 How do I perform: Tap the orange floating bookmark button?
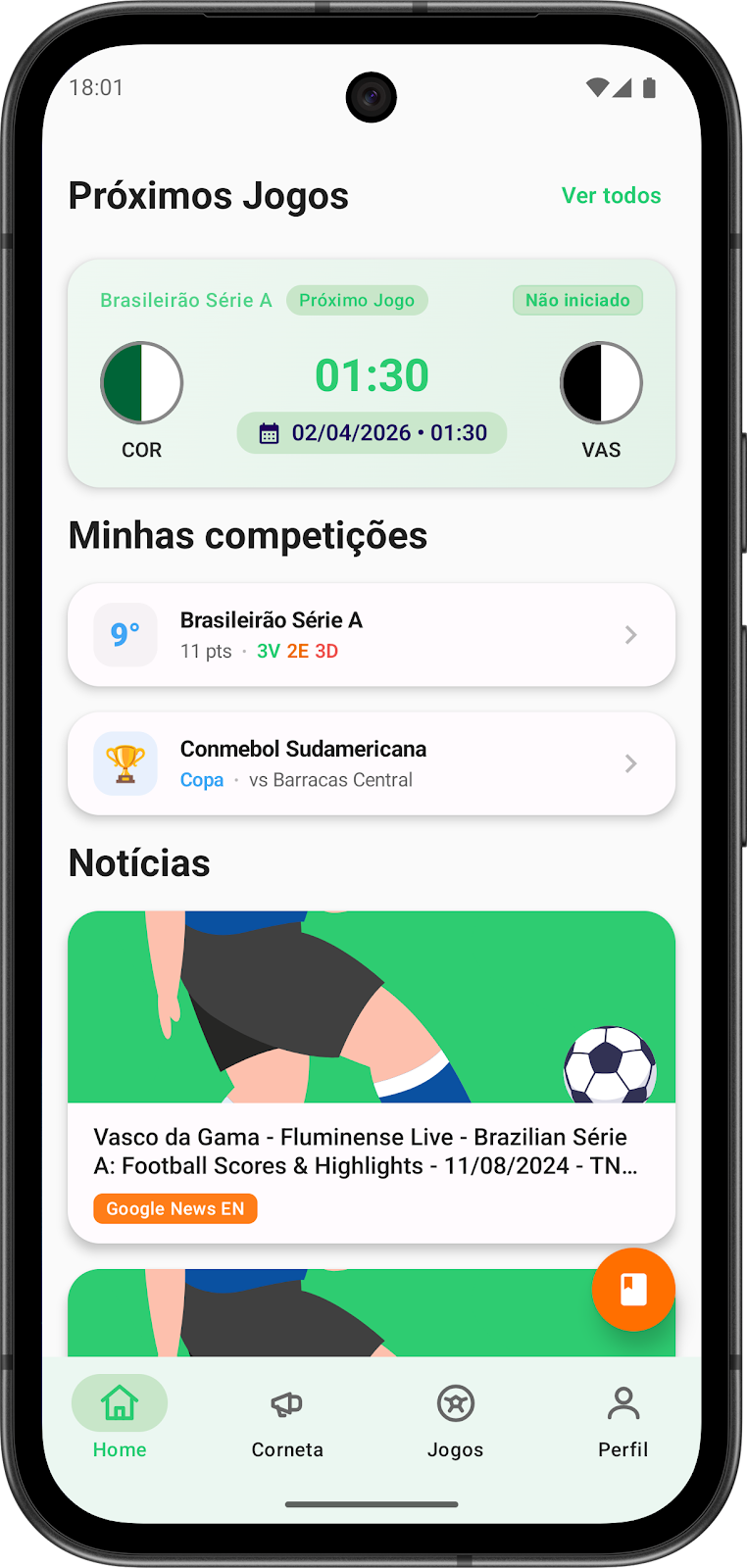pyautogui.click(x=633, y=1290)
